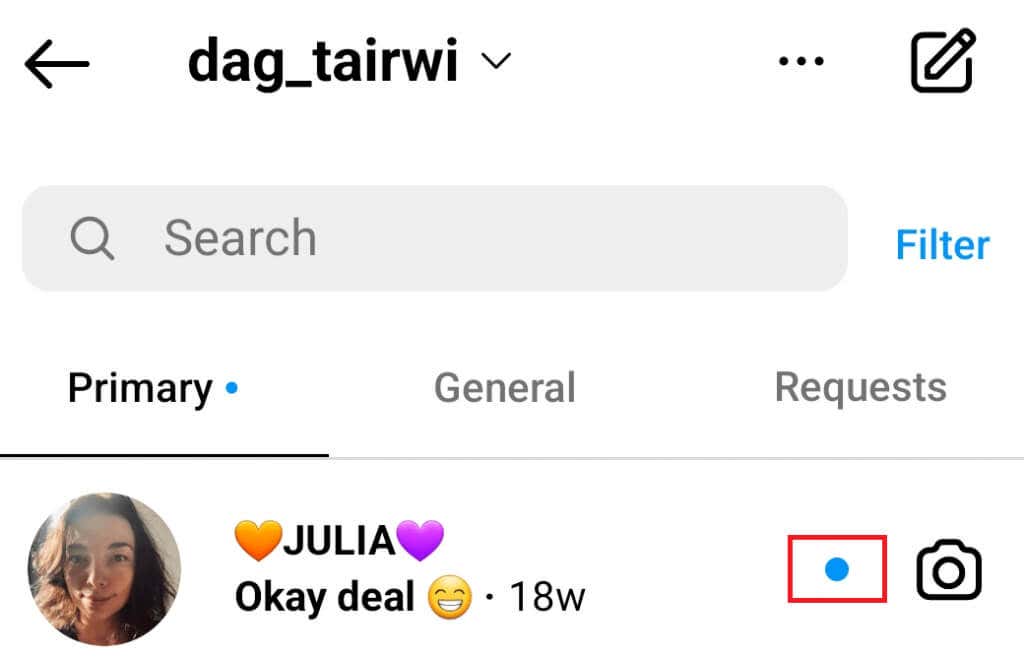View JULIA's profile picture
The image size is (1024, 659).
[x=105, y=569]
